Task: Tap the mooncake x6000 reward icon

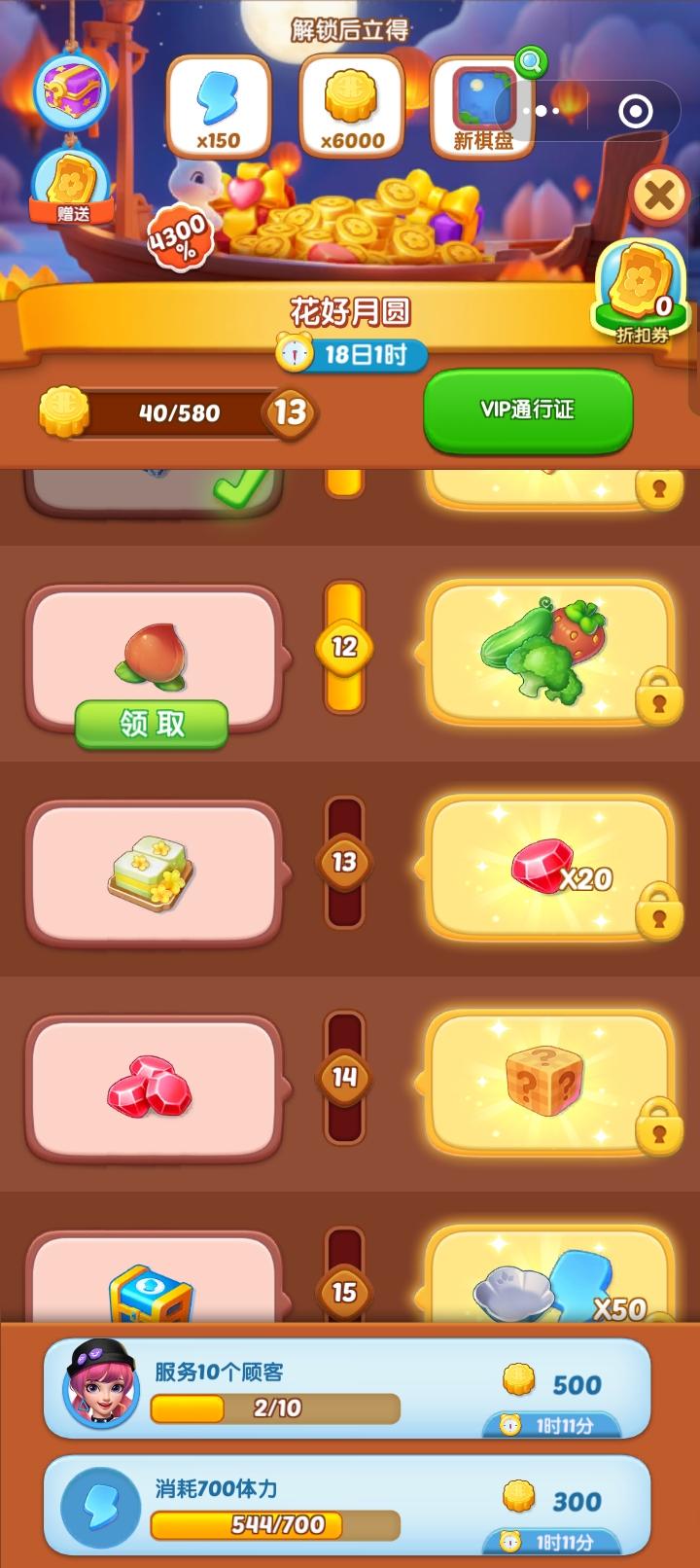Action: click(x=350, y=102)
